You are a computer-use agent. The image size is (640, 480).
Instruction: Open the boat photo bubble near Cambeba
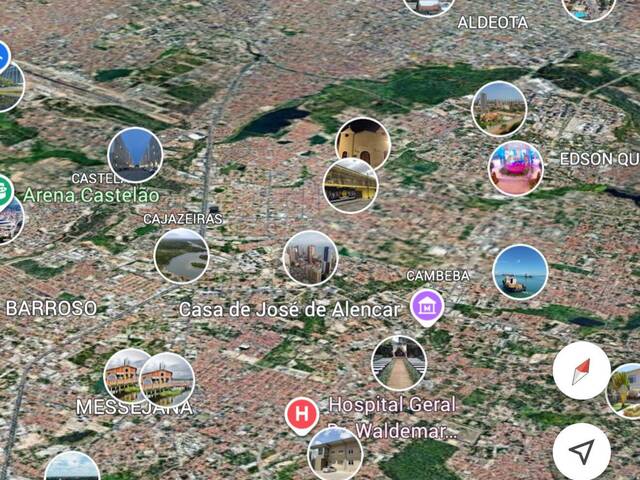520,272
